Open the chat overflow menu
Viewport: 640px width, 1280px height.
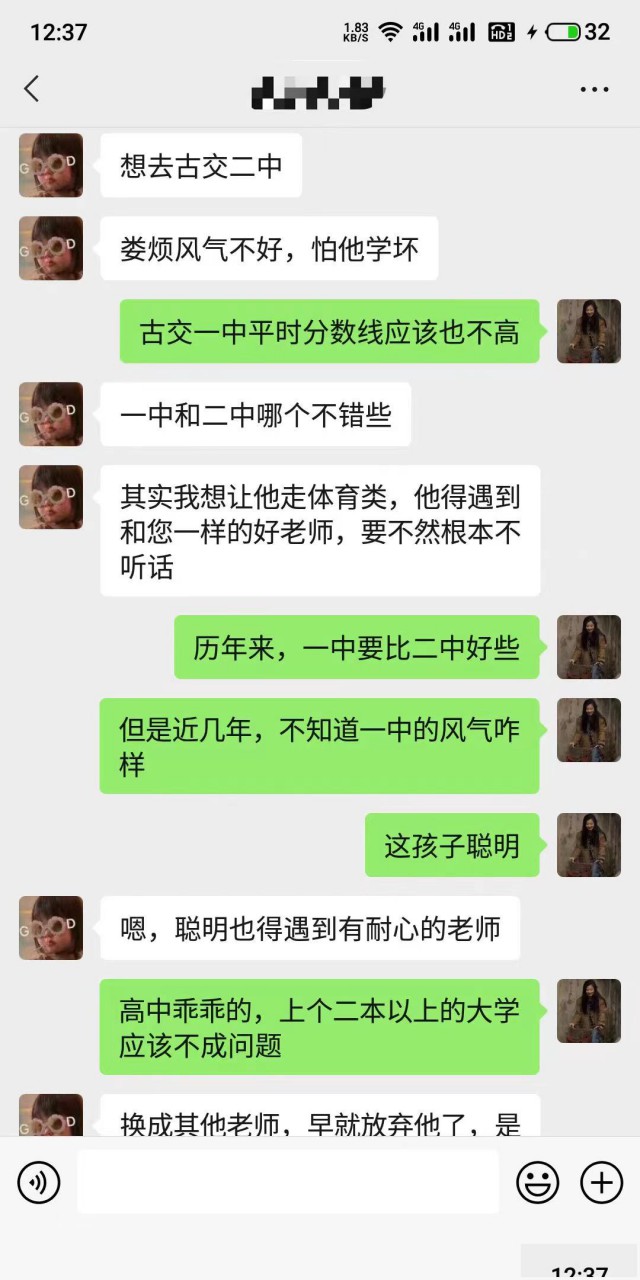tap(594, 90)
